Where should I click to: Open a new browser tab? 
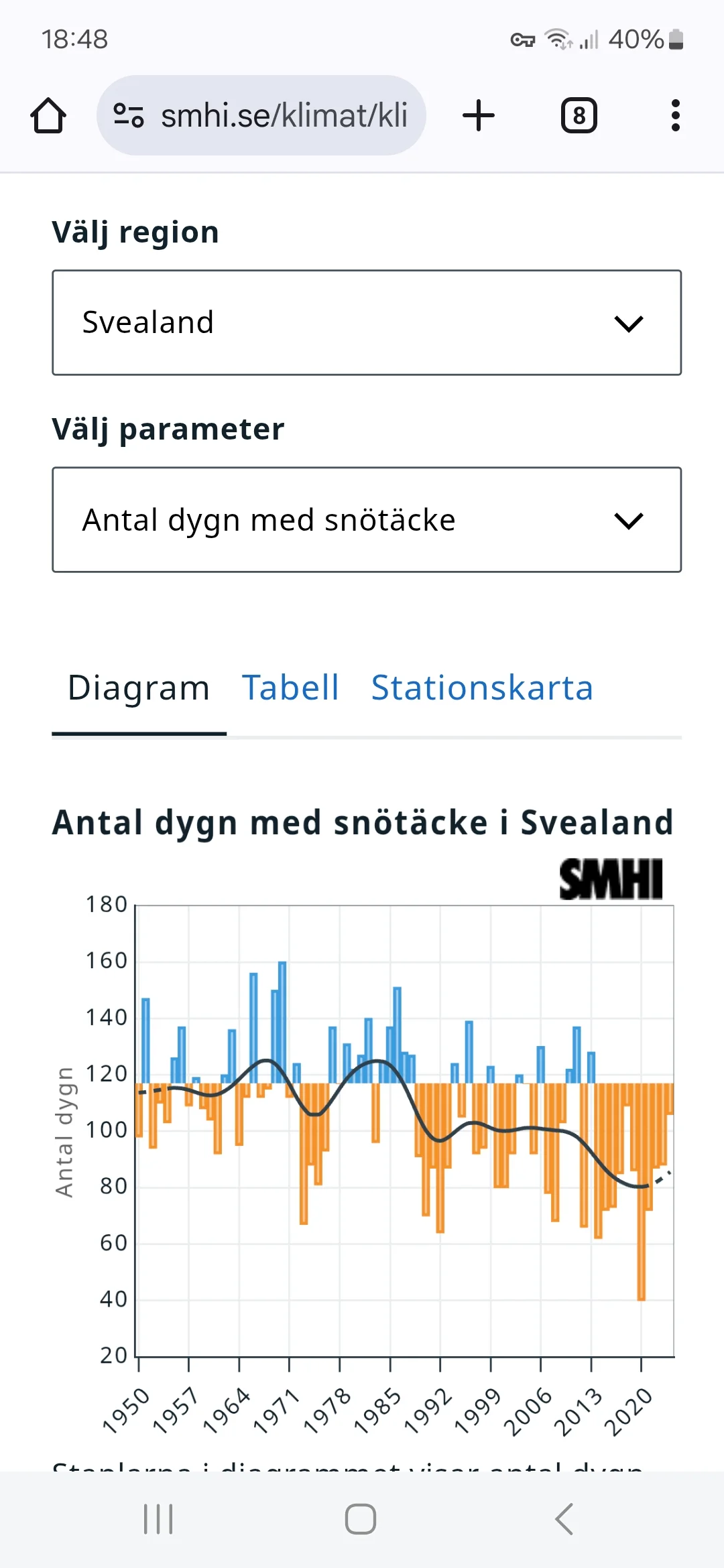coord(479,116)
